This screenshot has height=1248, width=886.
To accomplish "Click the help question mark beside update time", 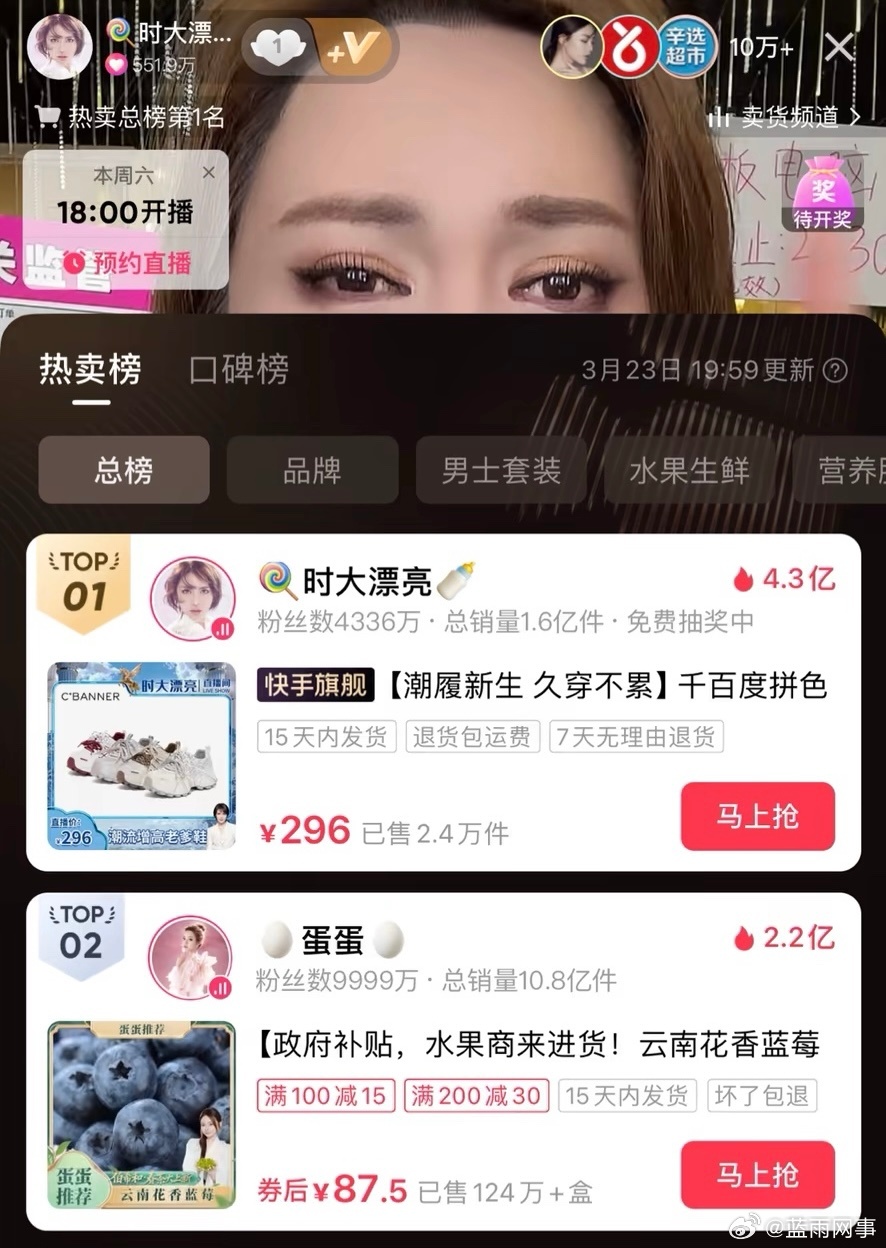I will pyautogui.click(x=835, y=371).
